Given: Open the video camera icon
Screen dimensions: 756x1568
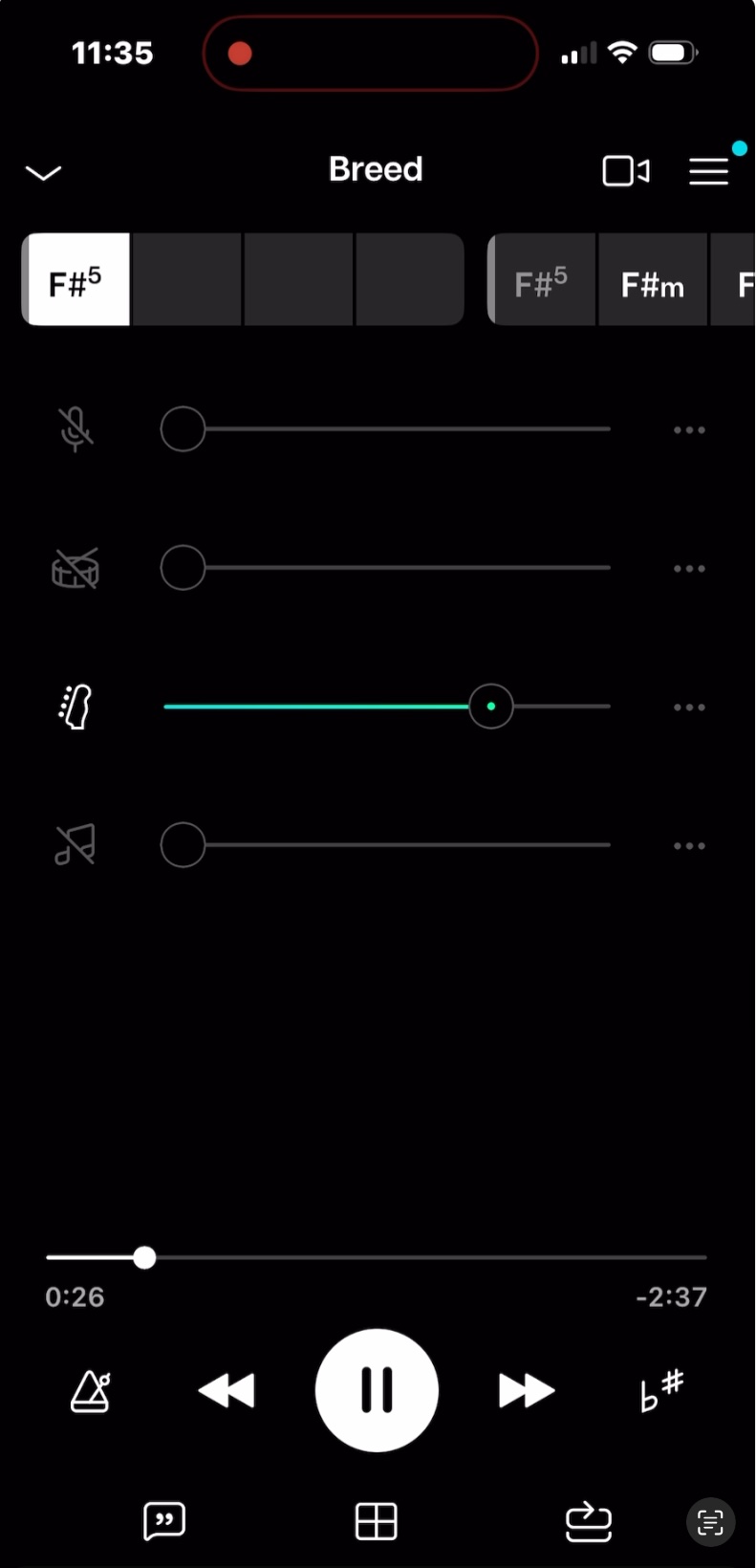Looking at the screenshot, I should click(626, 171).
